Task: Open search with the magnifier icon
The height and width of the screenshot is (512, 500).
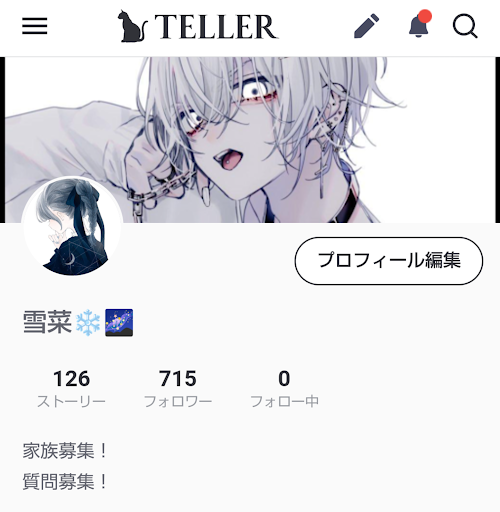Action: (465, 26)
